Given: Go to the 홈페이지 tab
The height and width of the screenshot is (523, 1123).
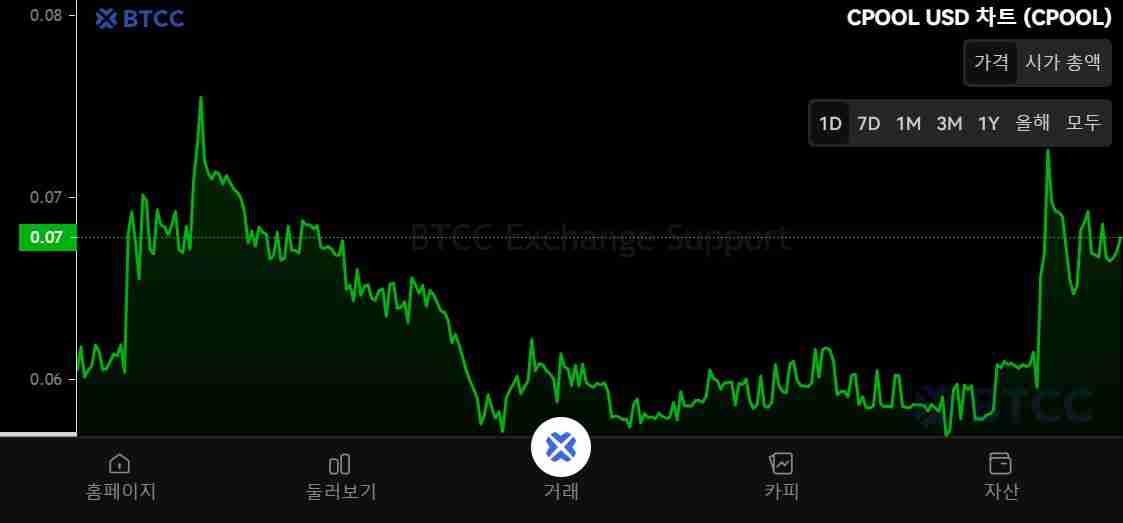Looking at the screenshot, I should click(x=120, y=476).
